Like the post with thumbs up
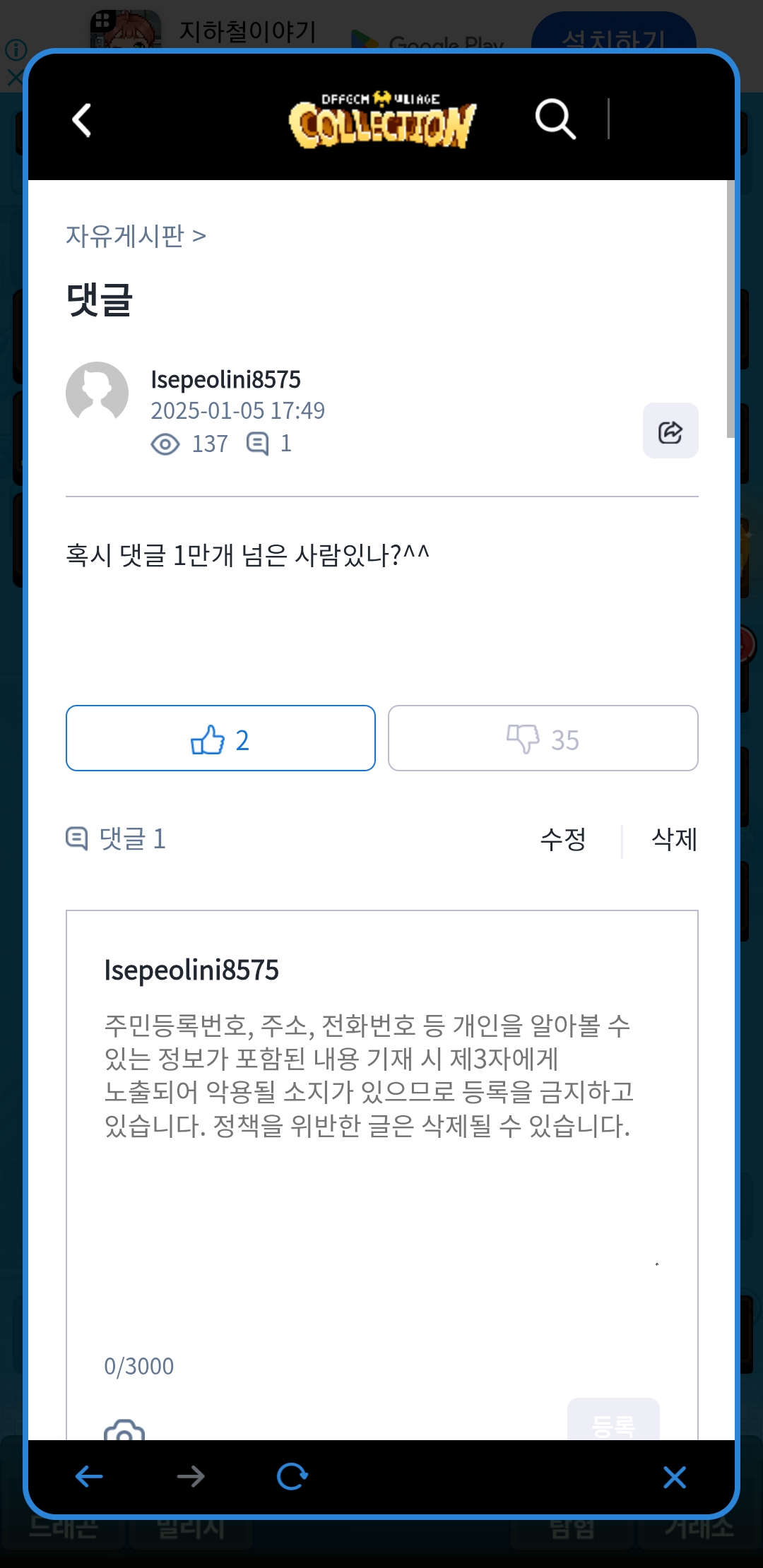The width and height of the screenshot is (763, 1568). 220,738
